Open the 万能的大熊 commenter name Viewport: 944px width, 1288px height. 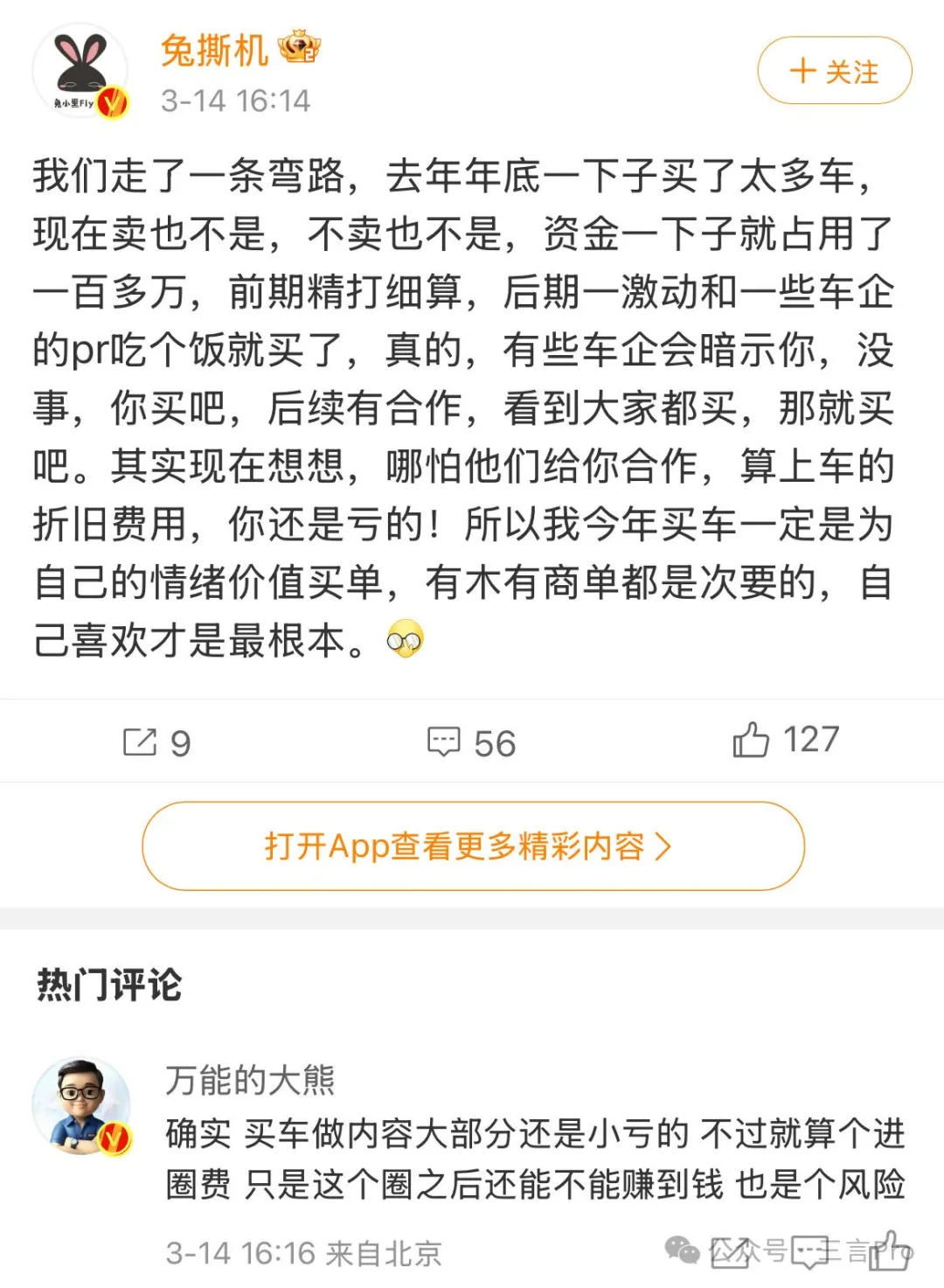click(250, 1080)
